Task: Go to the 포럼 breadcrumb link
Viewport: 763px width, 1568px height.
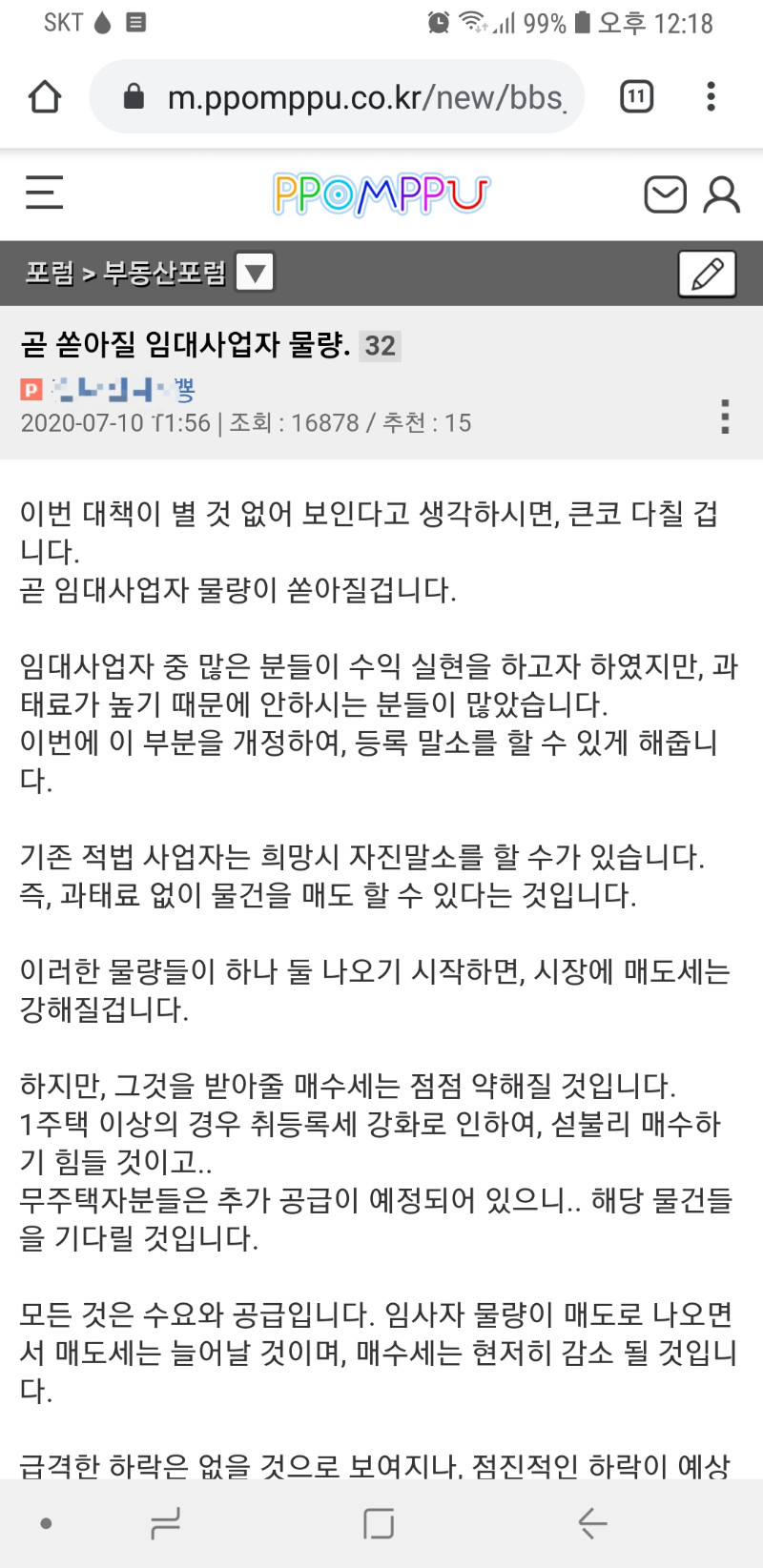Action: (50, 274)
